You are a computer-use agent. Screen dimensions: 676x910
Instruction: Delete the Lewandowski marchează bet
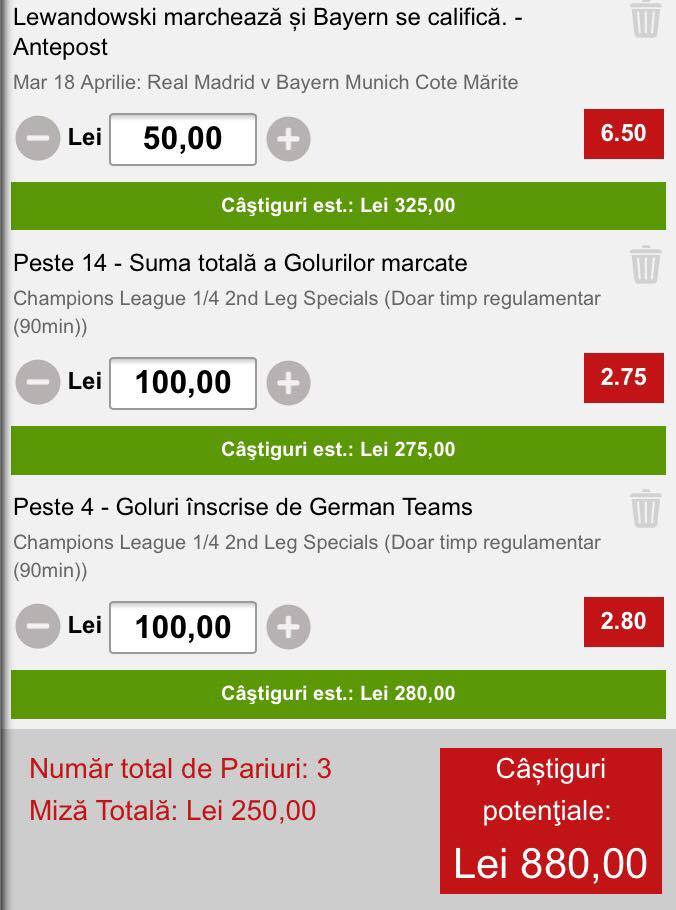(x=645, y=19)
